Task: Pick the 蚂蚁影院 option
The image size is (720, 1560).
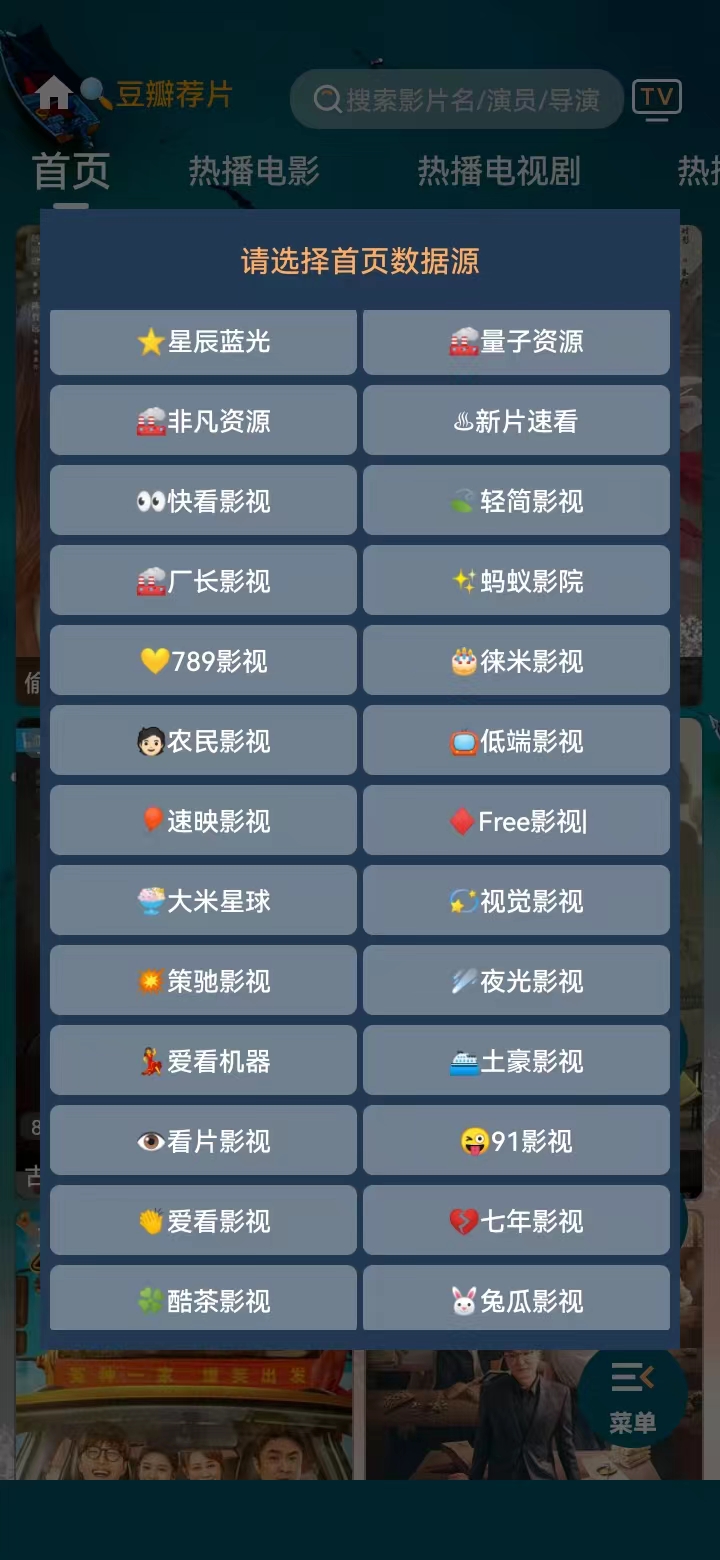Action: [516, 581]
